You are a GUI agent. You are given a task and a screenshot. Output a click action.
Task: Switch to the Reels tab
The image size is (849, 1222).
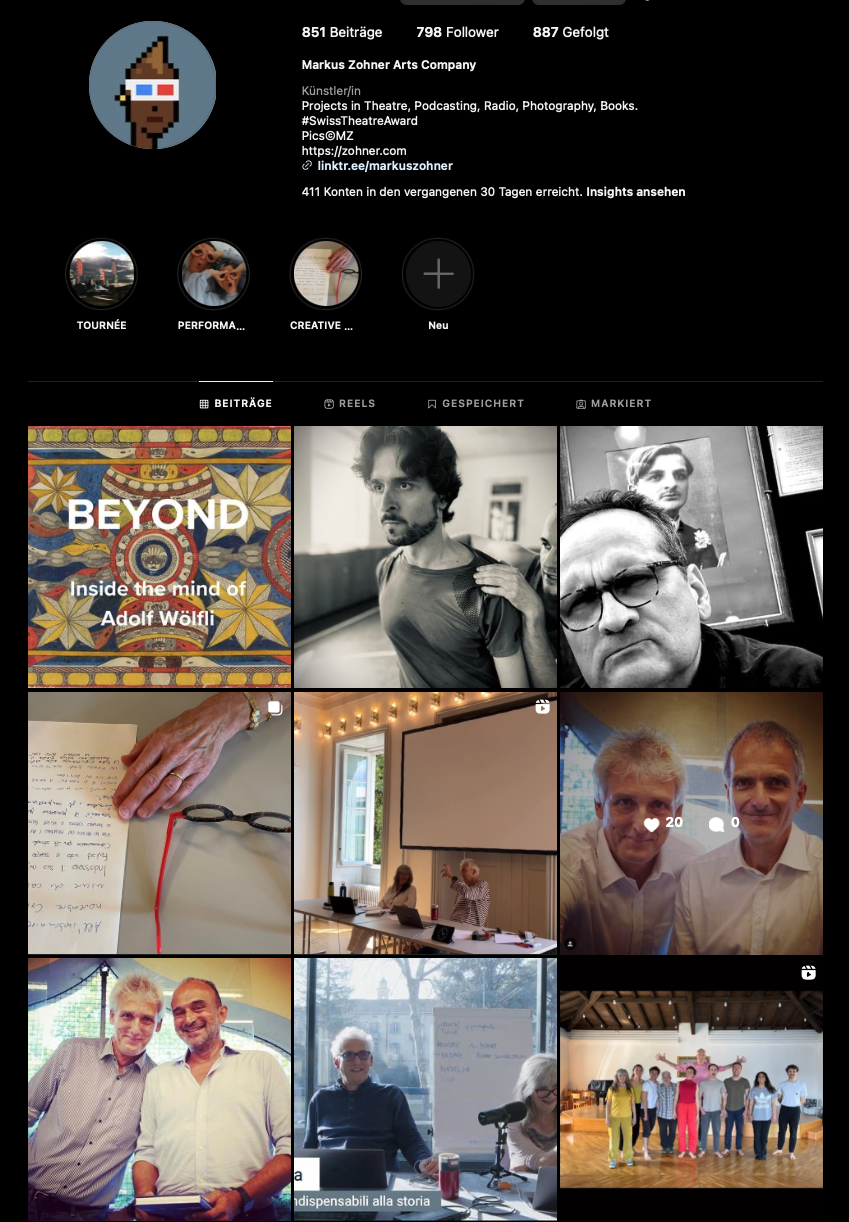(x=350, y=404)
